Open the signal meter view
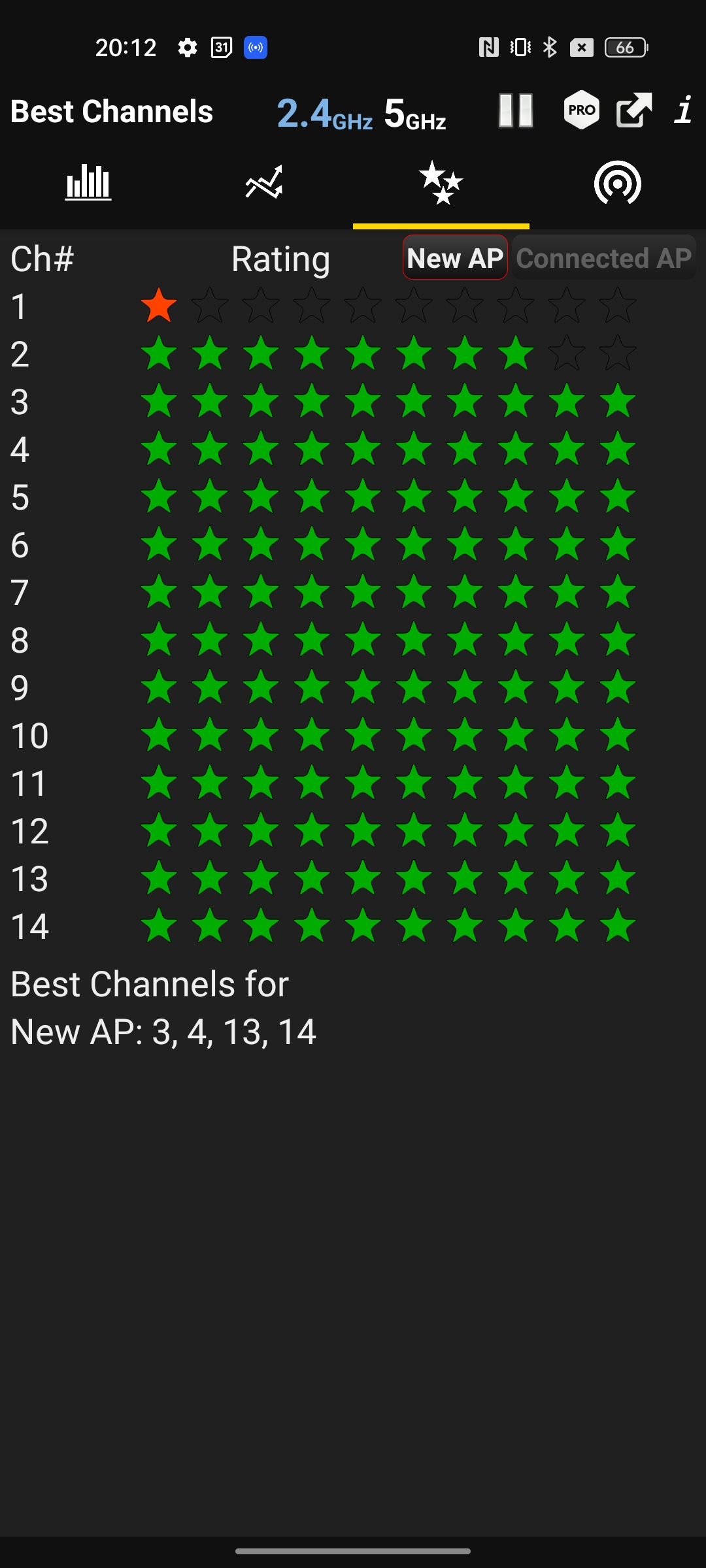Image resolution: width=706 pixels, height=1568 pixels. tap(618, 184)
